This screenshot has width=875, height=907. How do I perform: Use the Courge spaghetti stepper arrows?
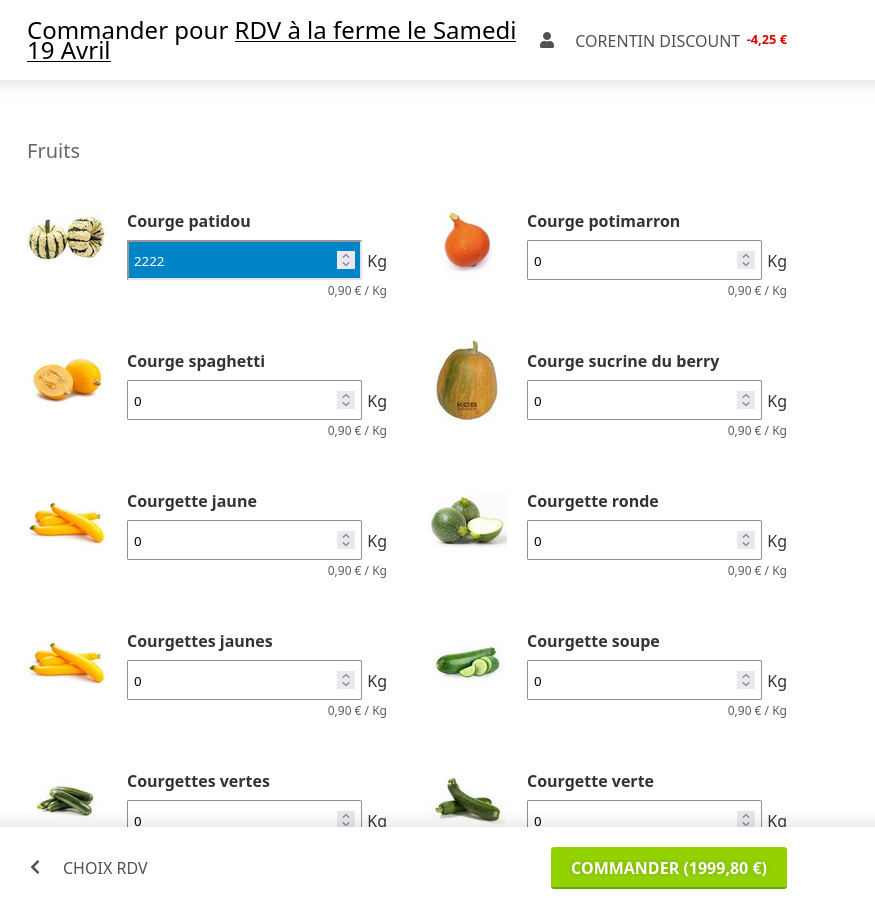346,400
